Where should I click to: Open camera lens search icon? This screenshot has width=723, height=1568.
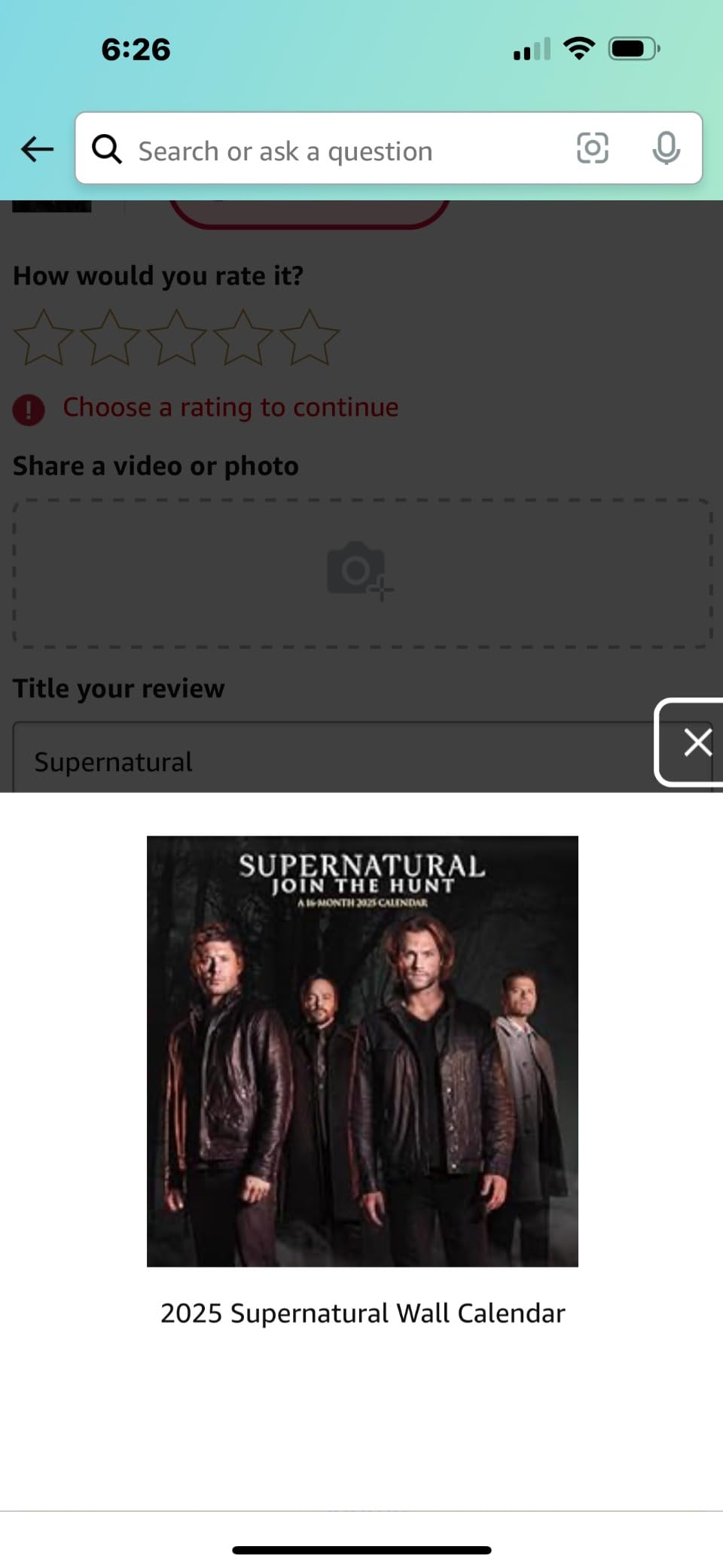[x=592, y=148]
